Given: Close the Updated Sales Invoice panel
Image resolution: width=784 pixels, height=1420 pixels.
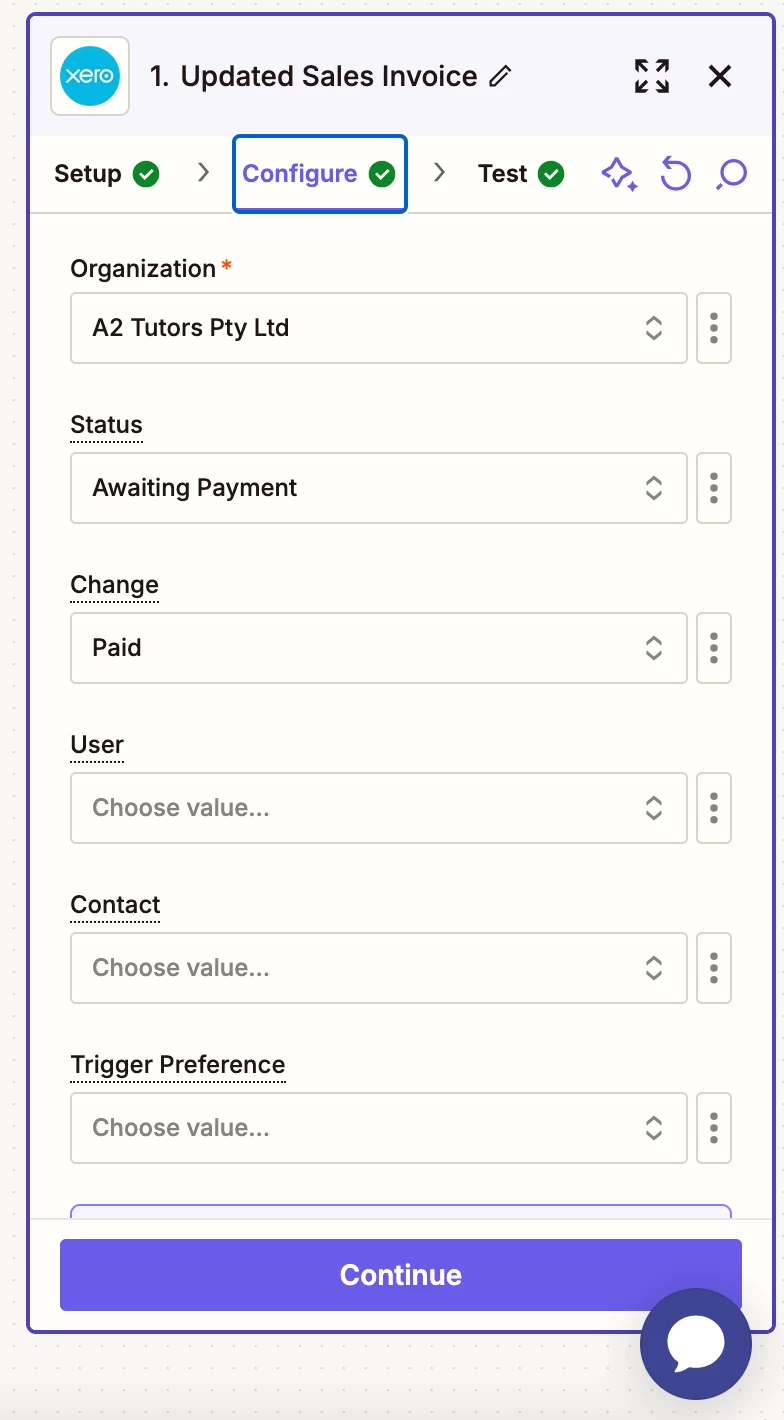Looking at the screenshot, I should point(720,76).
